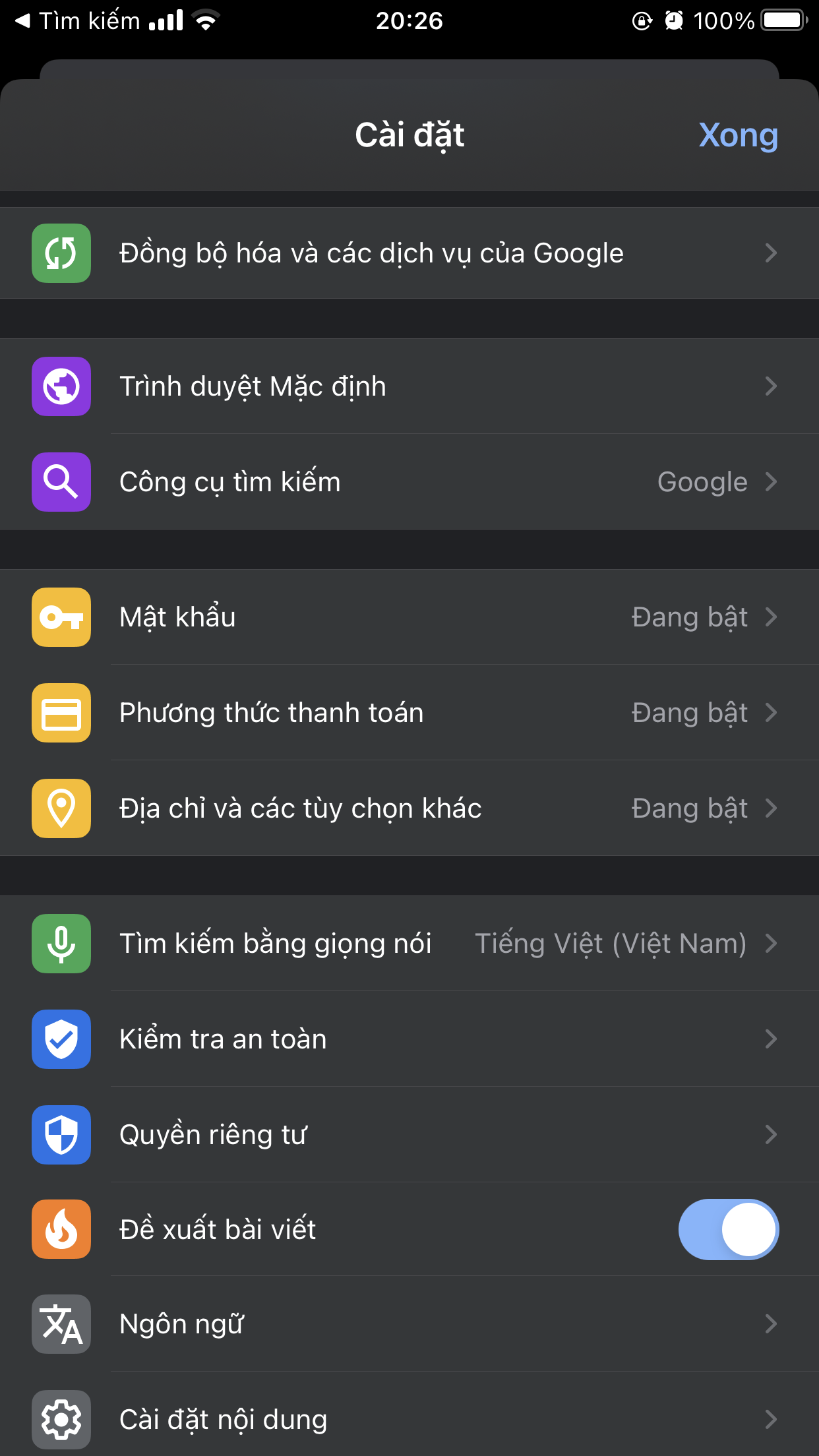Return to the previous app via Tìm kiếm
This screenshot has width=819, height=1456.
(78, 21)
